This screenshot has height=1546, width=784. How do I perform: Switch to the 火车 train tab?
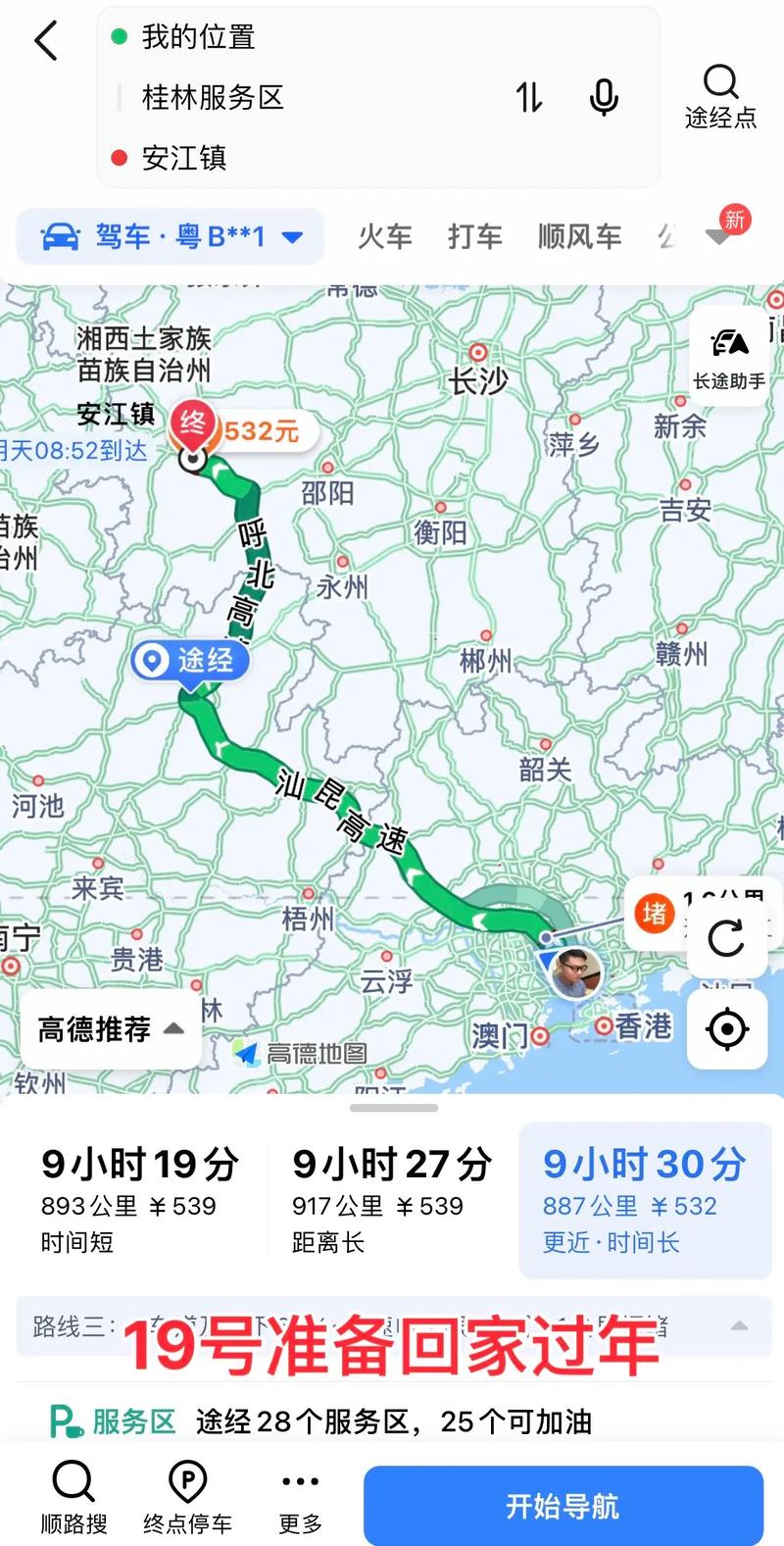[x=384, y=235]
